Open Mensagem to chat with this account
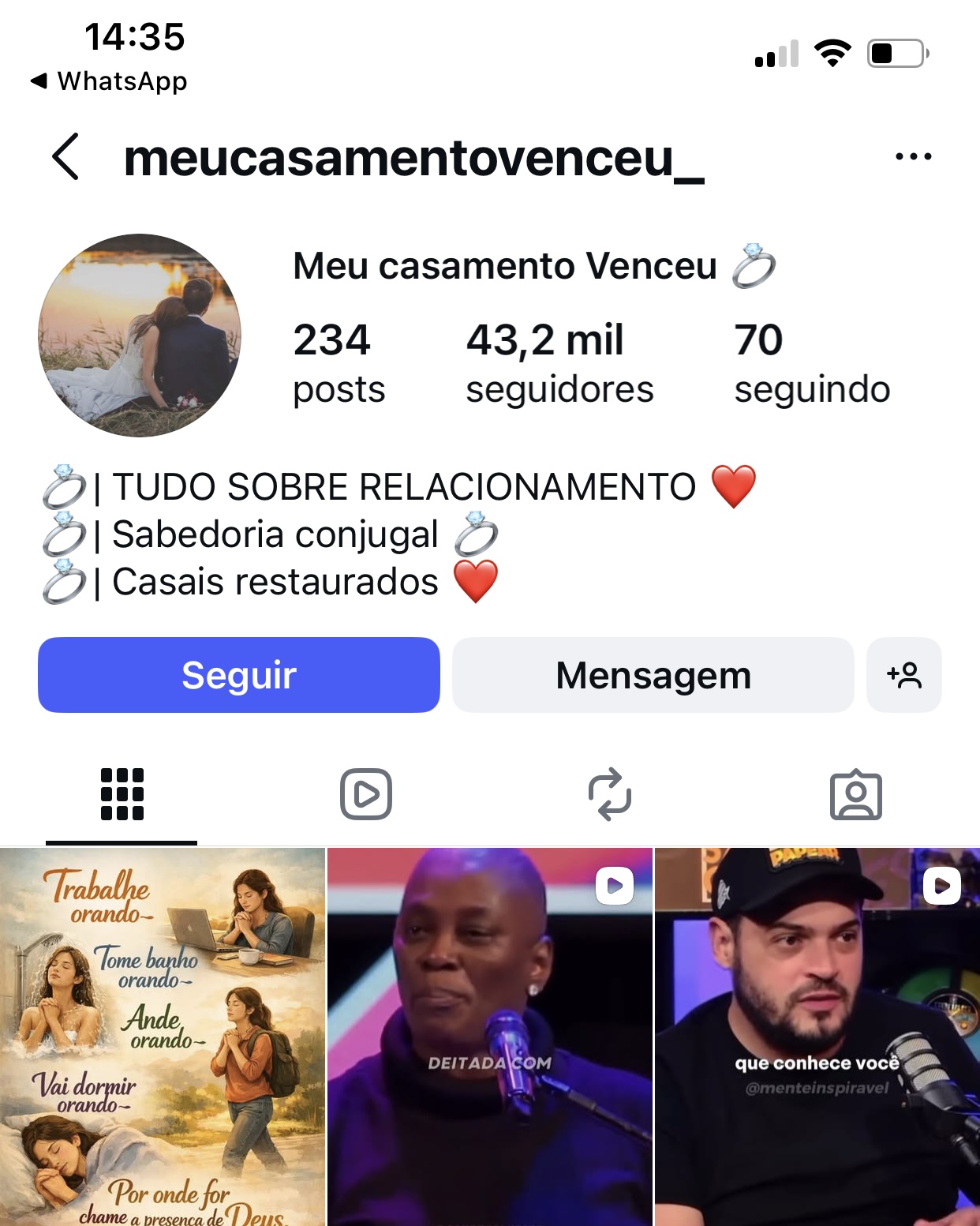 [653, 675]
